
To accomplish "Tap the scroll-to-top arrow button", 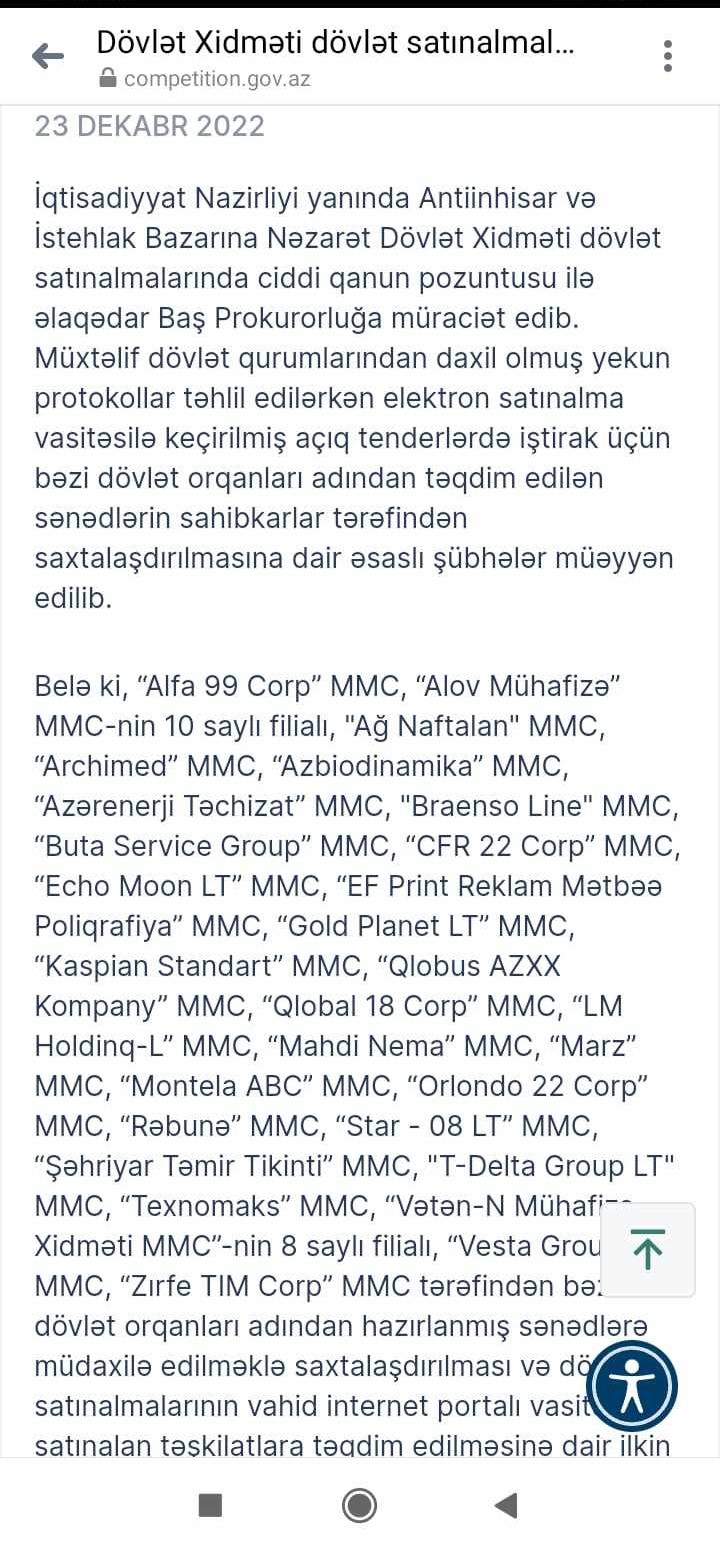I will pyautogui.click(x=648, y=1249).
